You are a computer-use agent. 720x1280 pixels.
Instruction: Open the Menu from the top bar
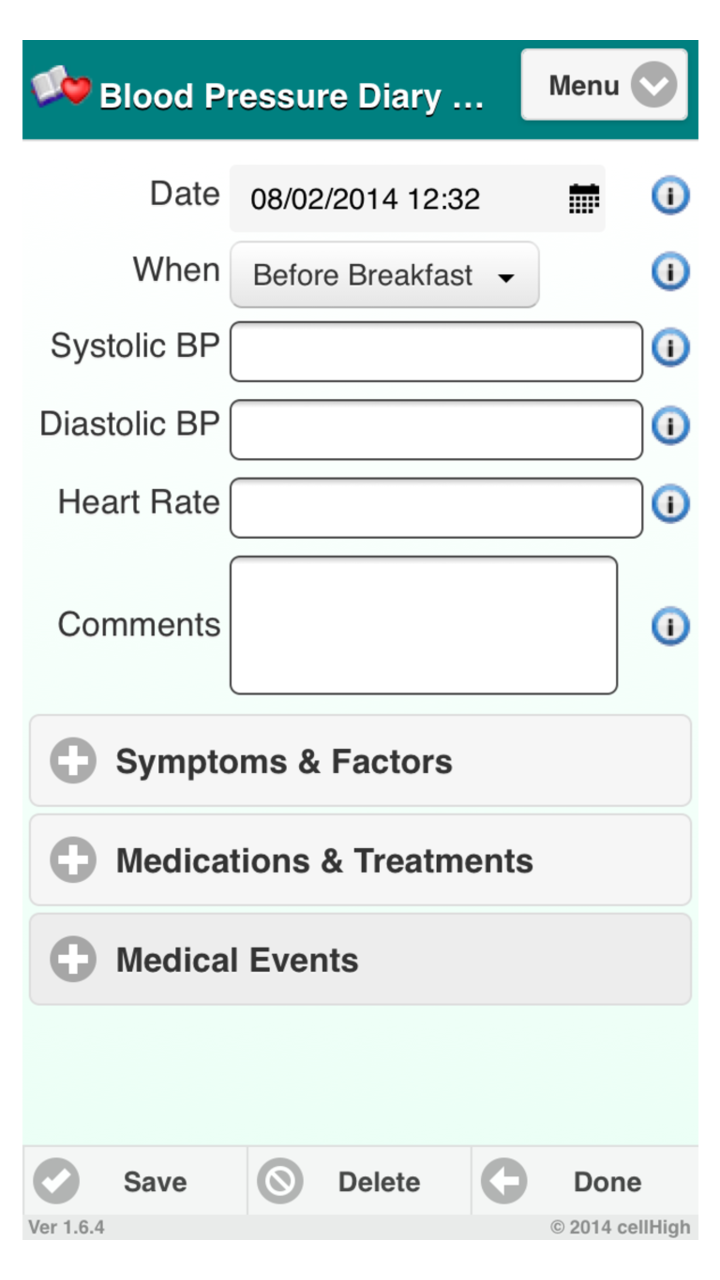[x=583, y=86]
